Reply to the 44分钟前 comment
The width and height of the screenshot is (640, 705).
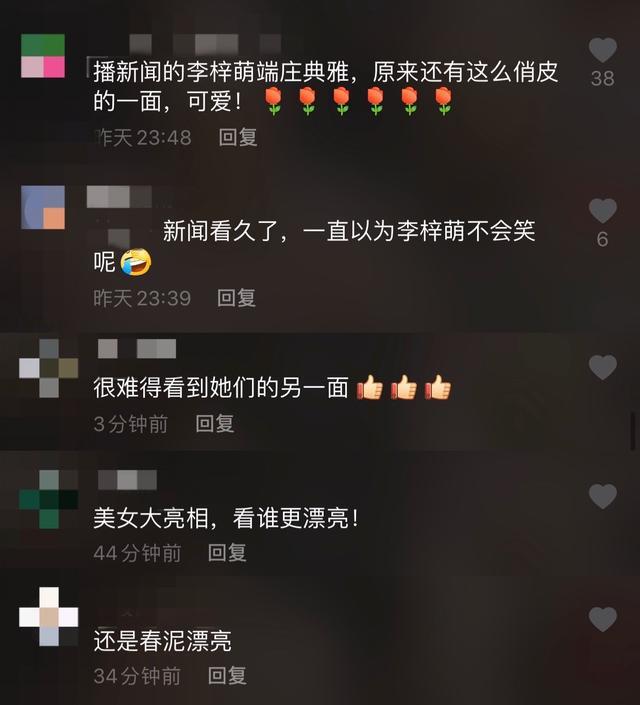(x=227, y=552)
